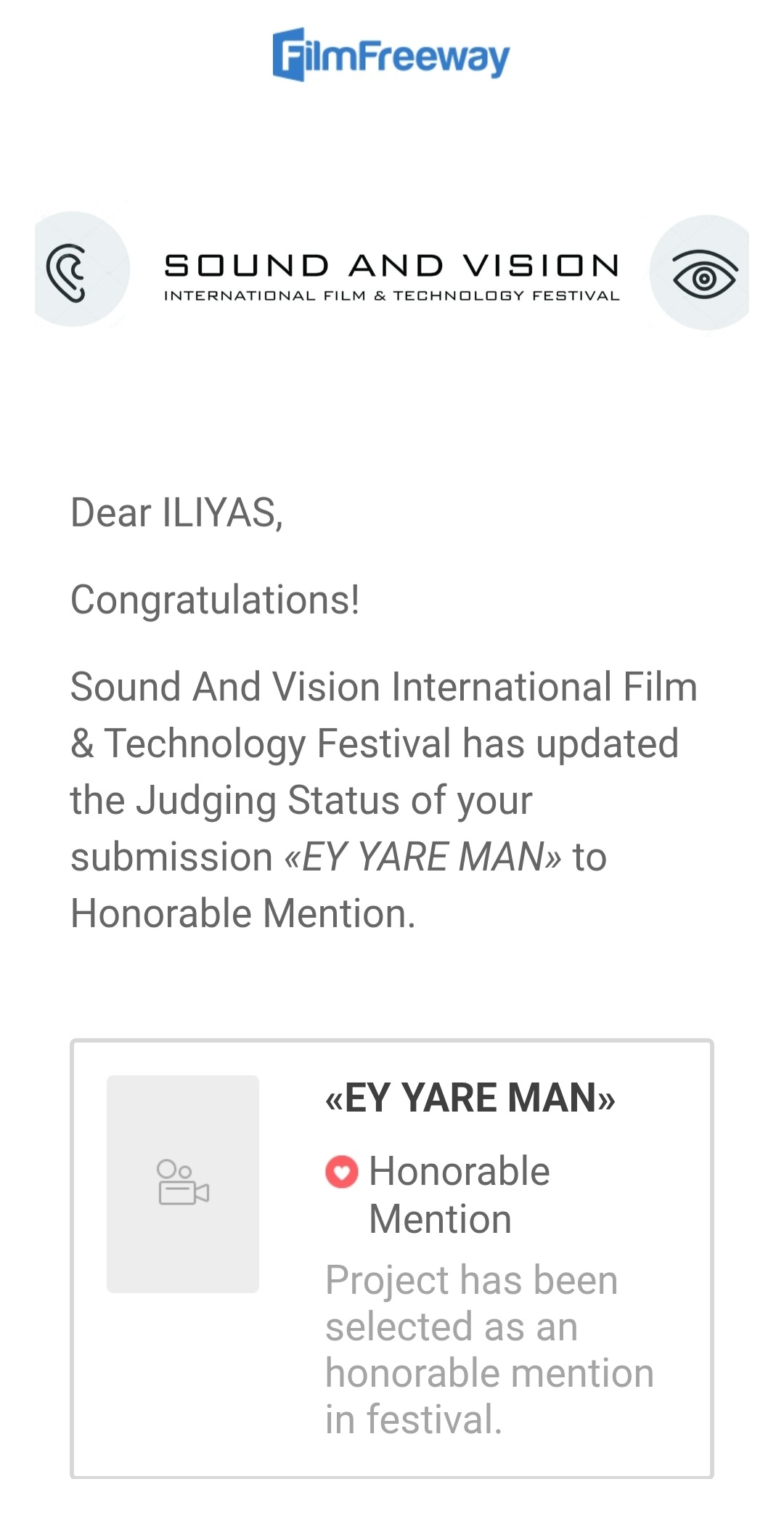Open the FilmFreeway logo link
This screenshot has height=1524, width=784.
[x=391, y=54]
